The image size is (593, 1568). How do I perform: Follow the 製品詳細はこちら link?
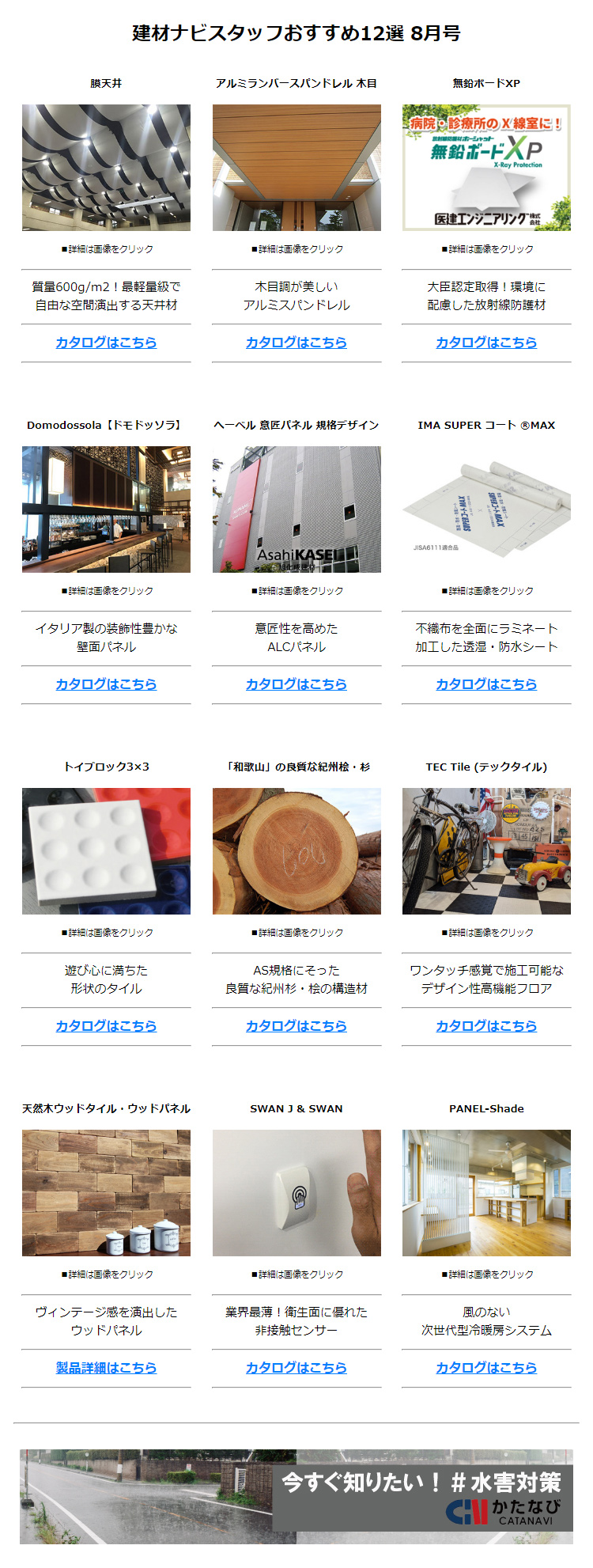point(106,1368)
